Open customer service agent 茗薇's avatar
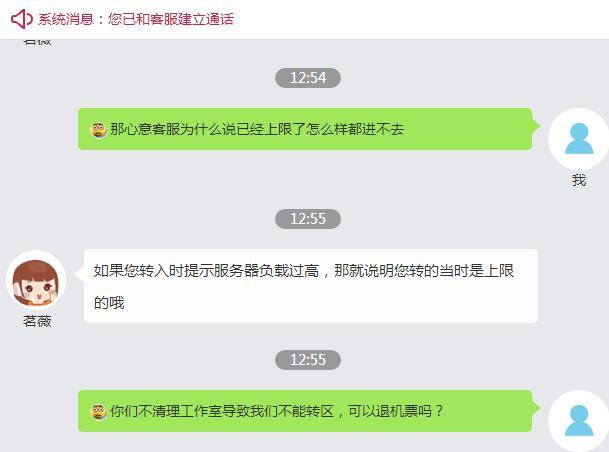 tap(36, 280)
